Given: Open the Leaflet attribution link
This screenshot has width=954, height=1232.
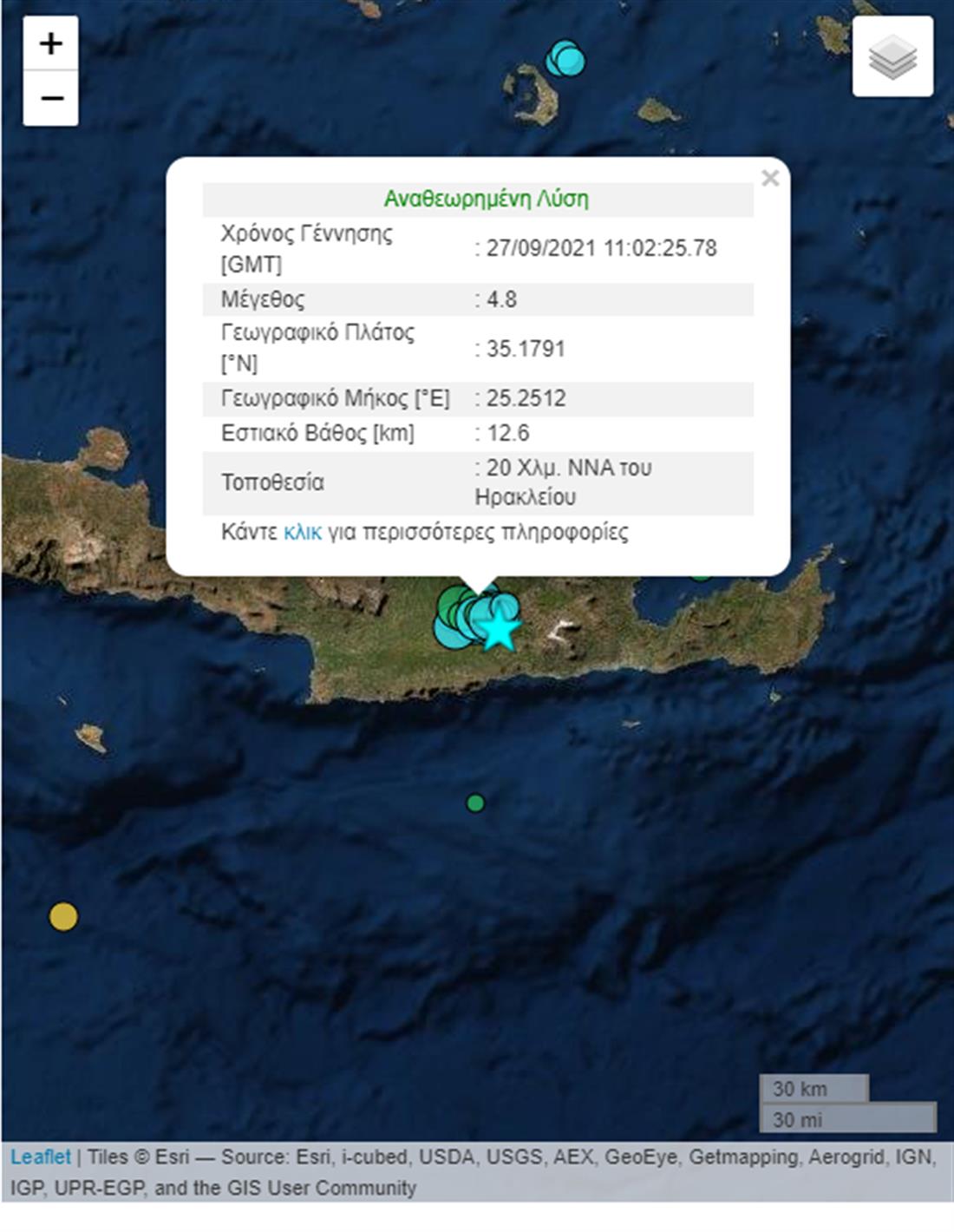Looking at the screenshot, I should (40, 1157).
